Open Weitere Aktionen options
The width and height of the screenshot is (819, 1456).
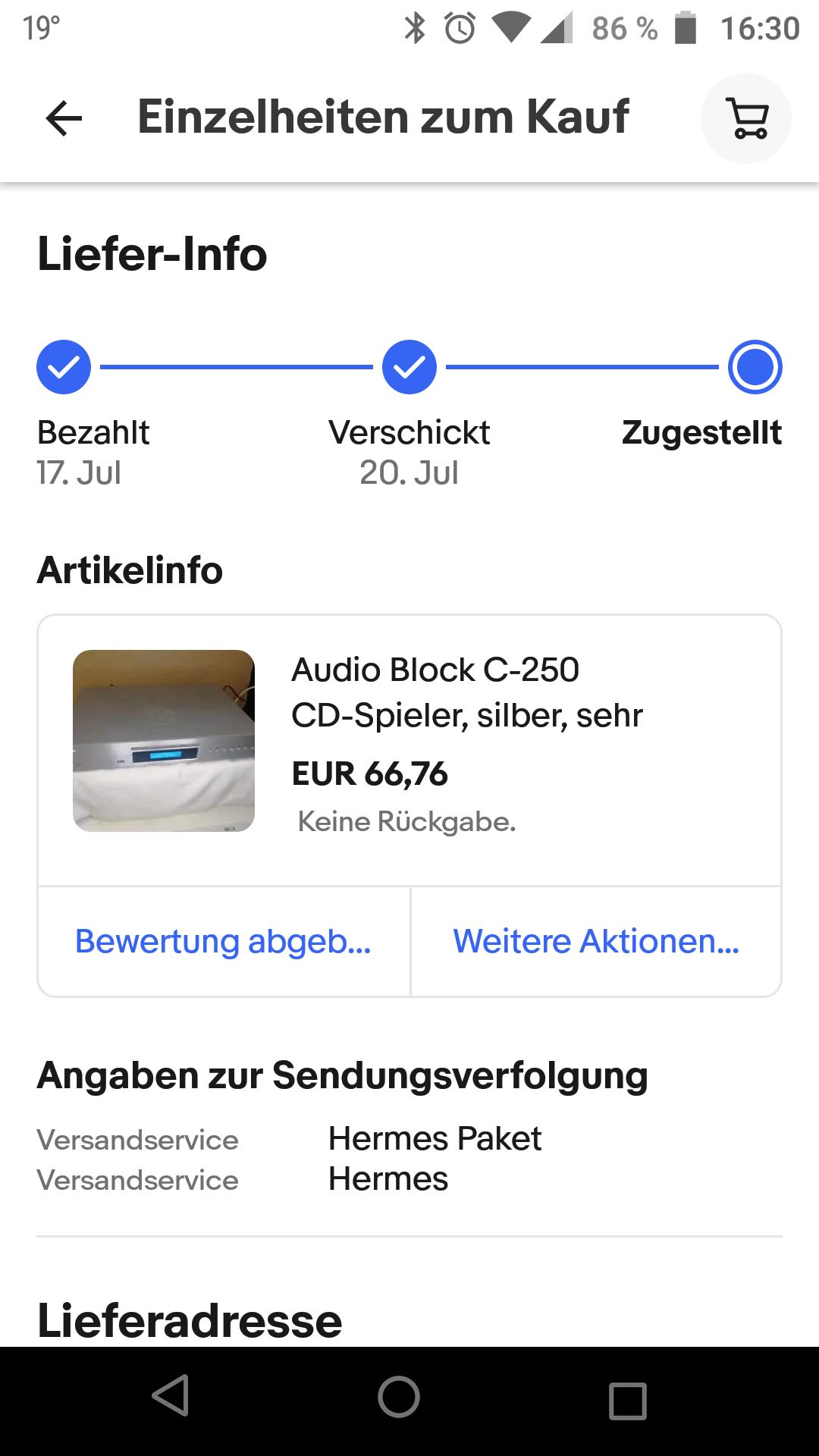click(596, 941)
